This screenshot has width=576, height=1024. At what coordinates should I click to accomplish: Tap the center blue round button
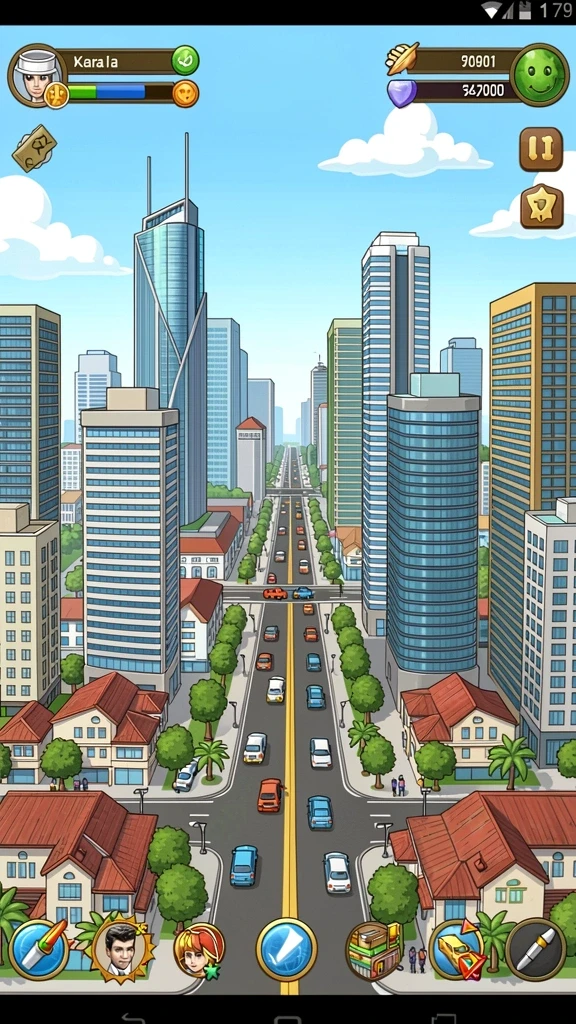pos(286,949)
